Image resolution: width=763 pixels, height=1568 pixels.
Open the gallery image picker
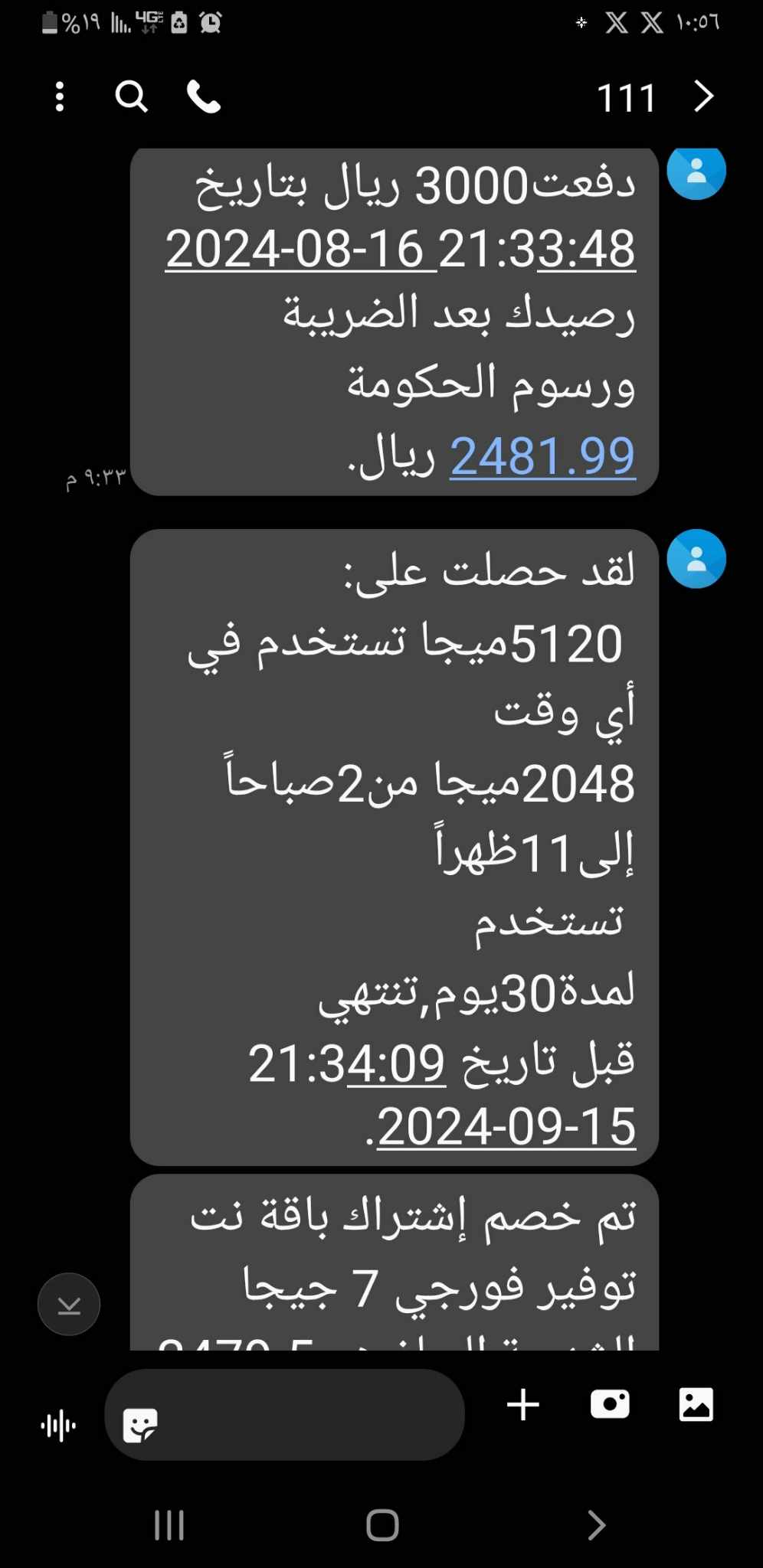tap(696, 1404)
